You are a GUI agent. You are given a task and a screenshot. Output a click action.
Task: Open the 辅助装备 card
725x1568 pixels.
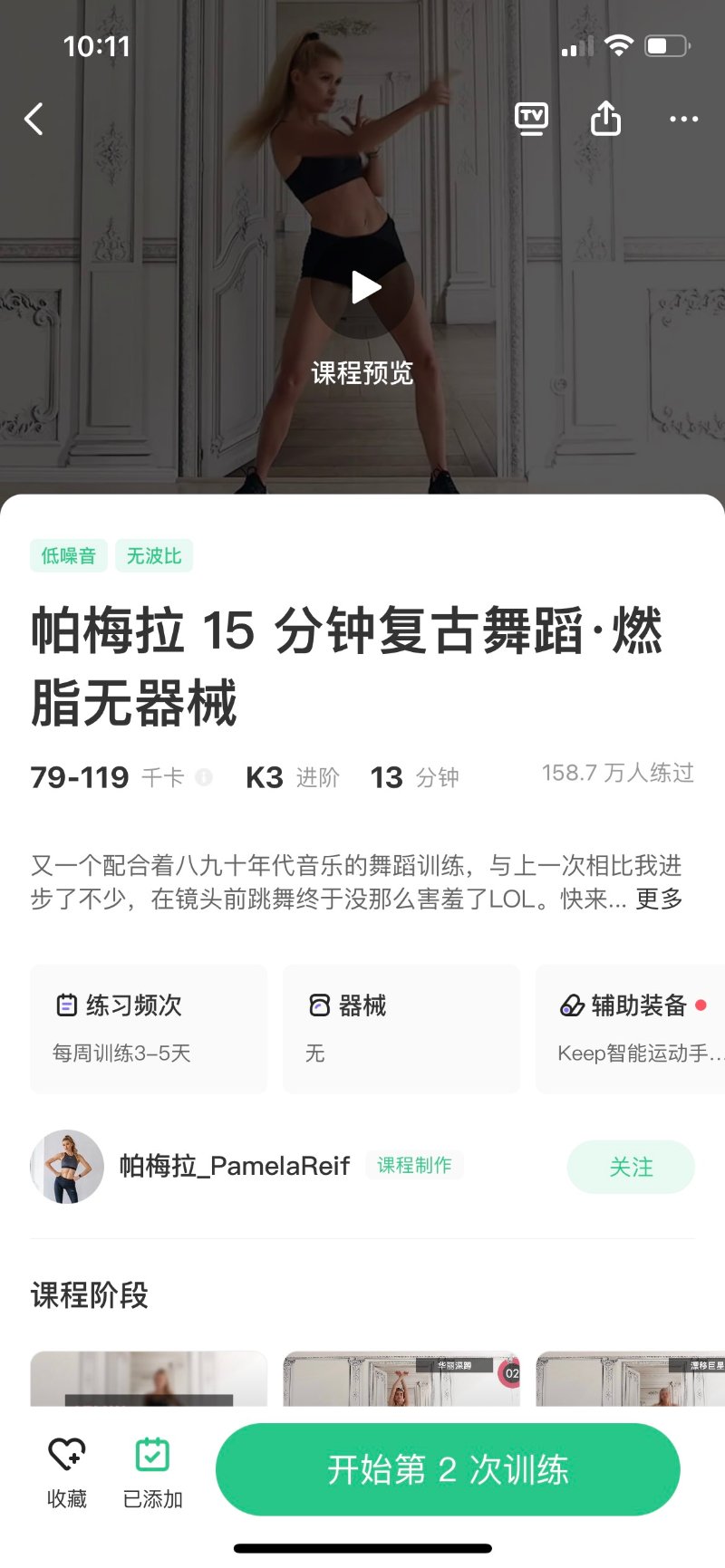click(x=634, y=1028)
